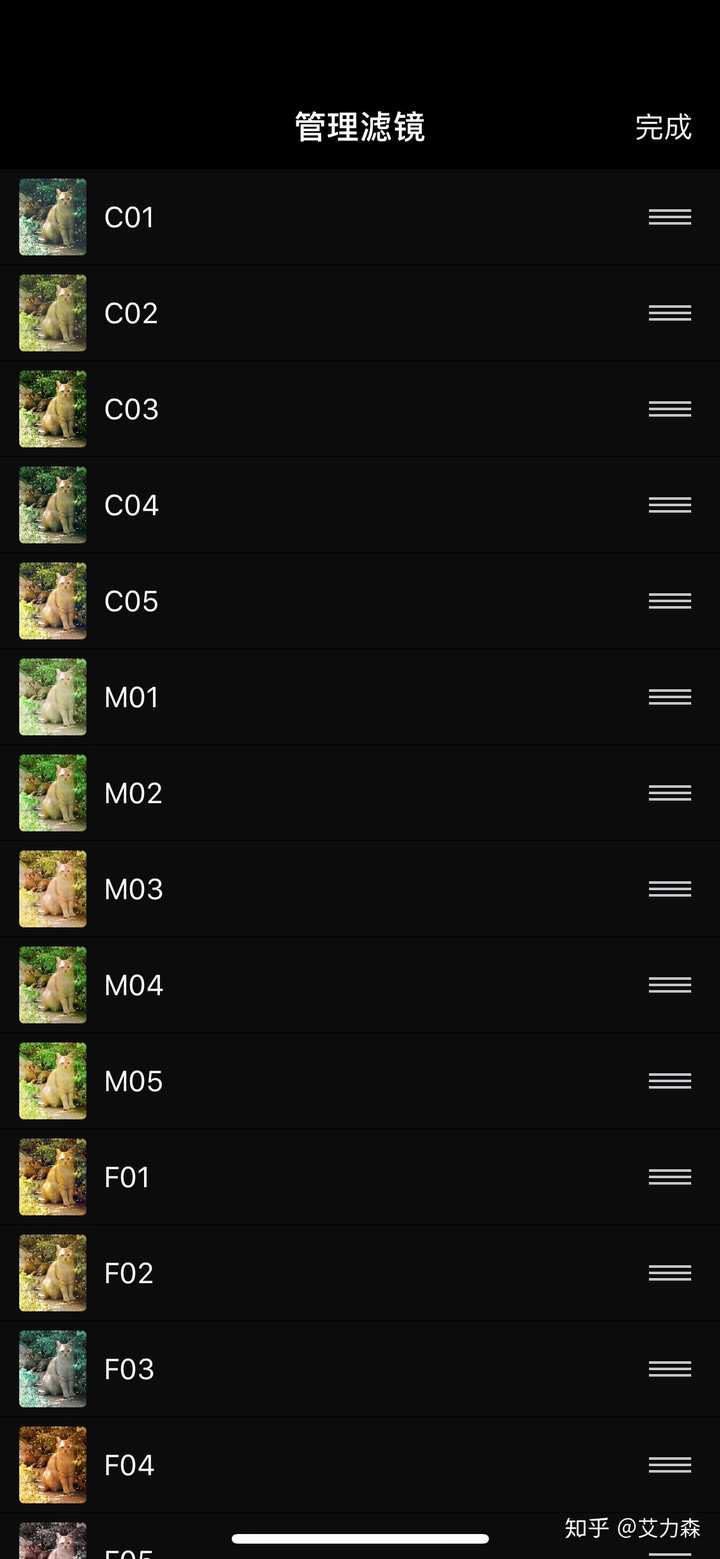This screenshot has height=1559, width=720.
Task: Tap the reorder handle for M04
Action: click(669, 985)
